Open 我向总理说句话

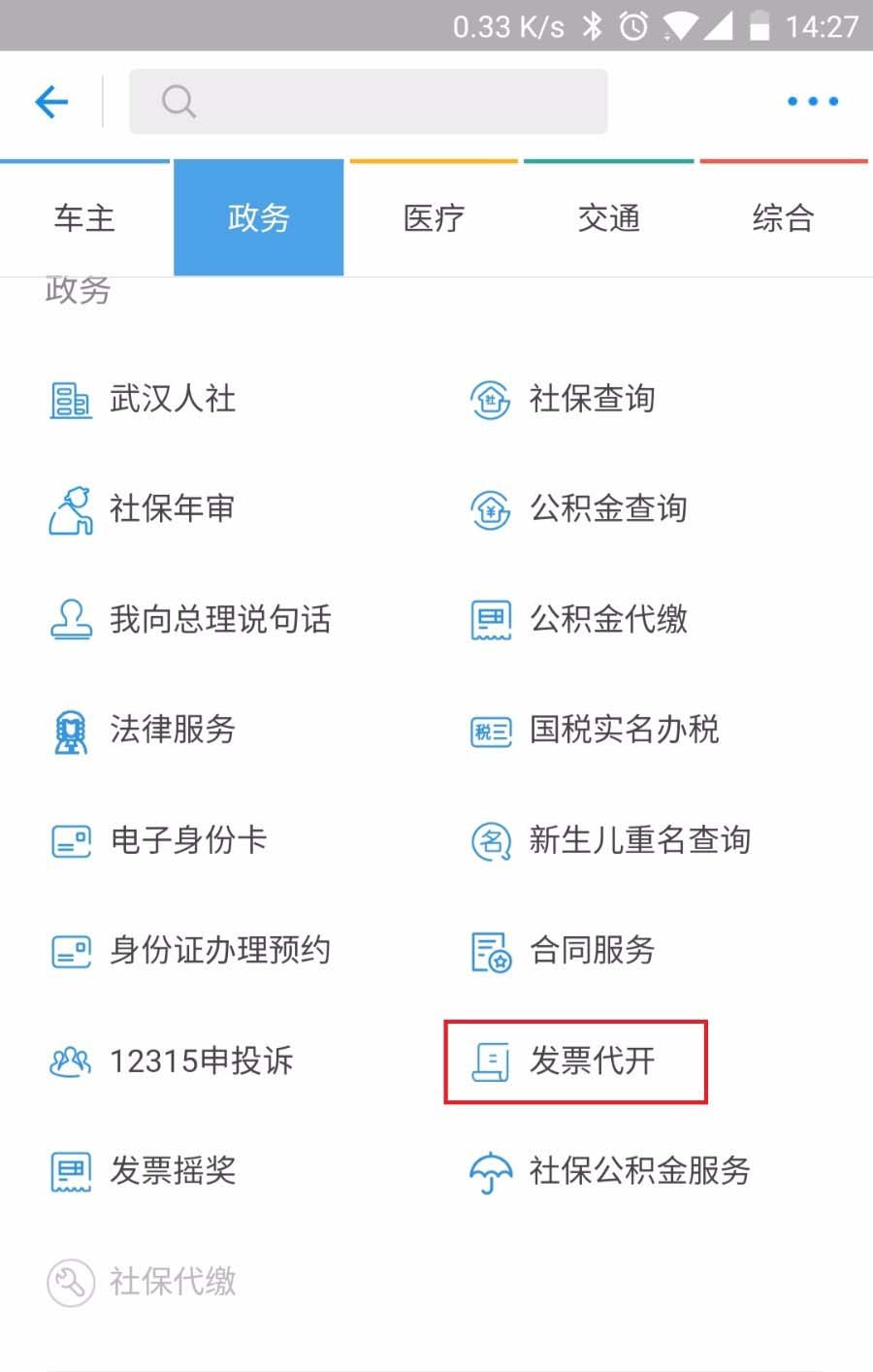pyautogui.click(x=192, y=619)
